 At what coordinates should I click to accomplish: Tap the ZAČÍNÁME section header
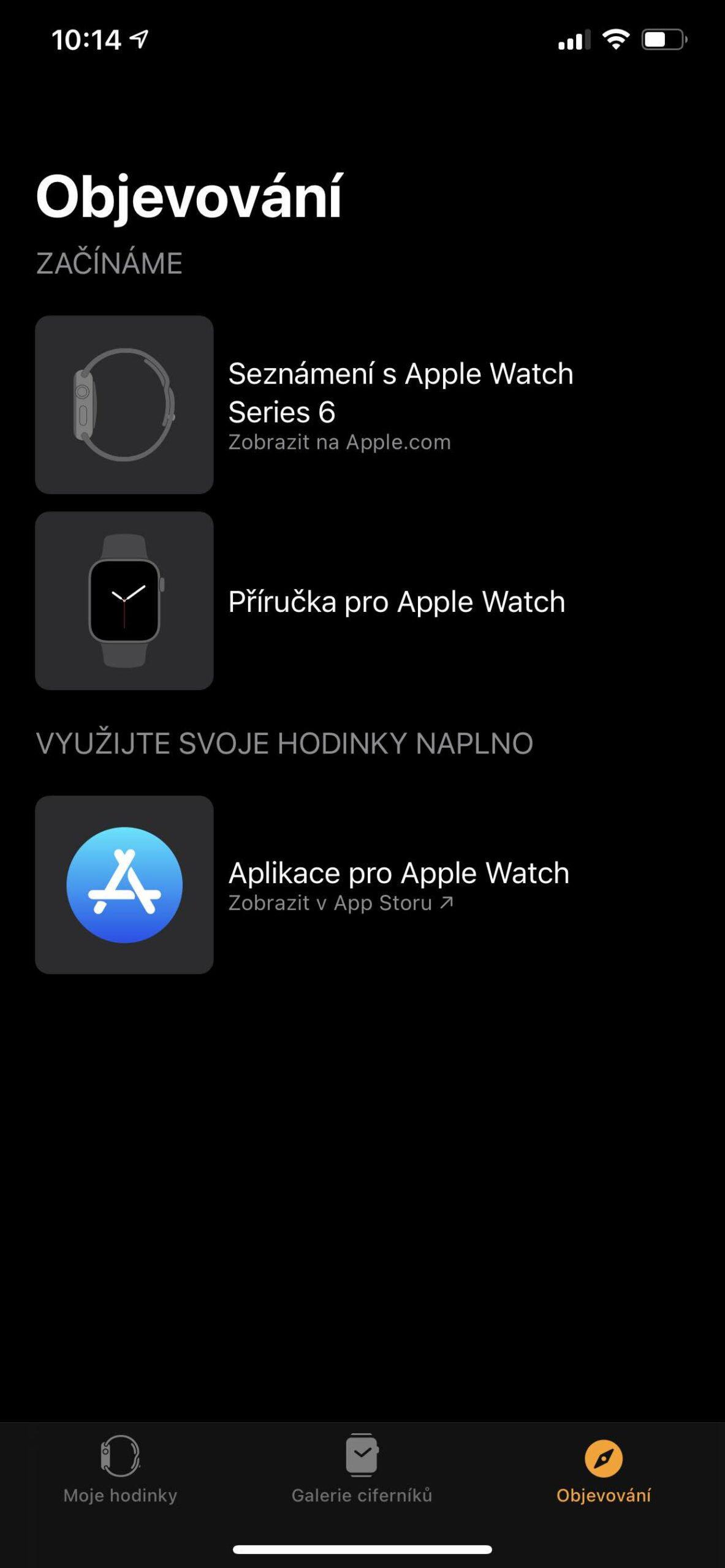pyautogui.click(x=108, y=262)
